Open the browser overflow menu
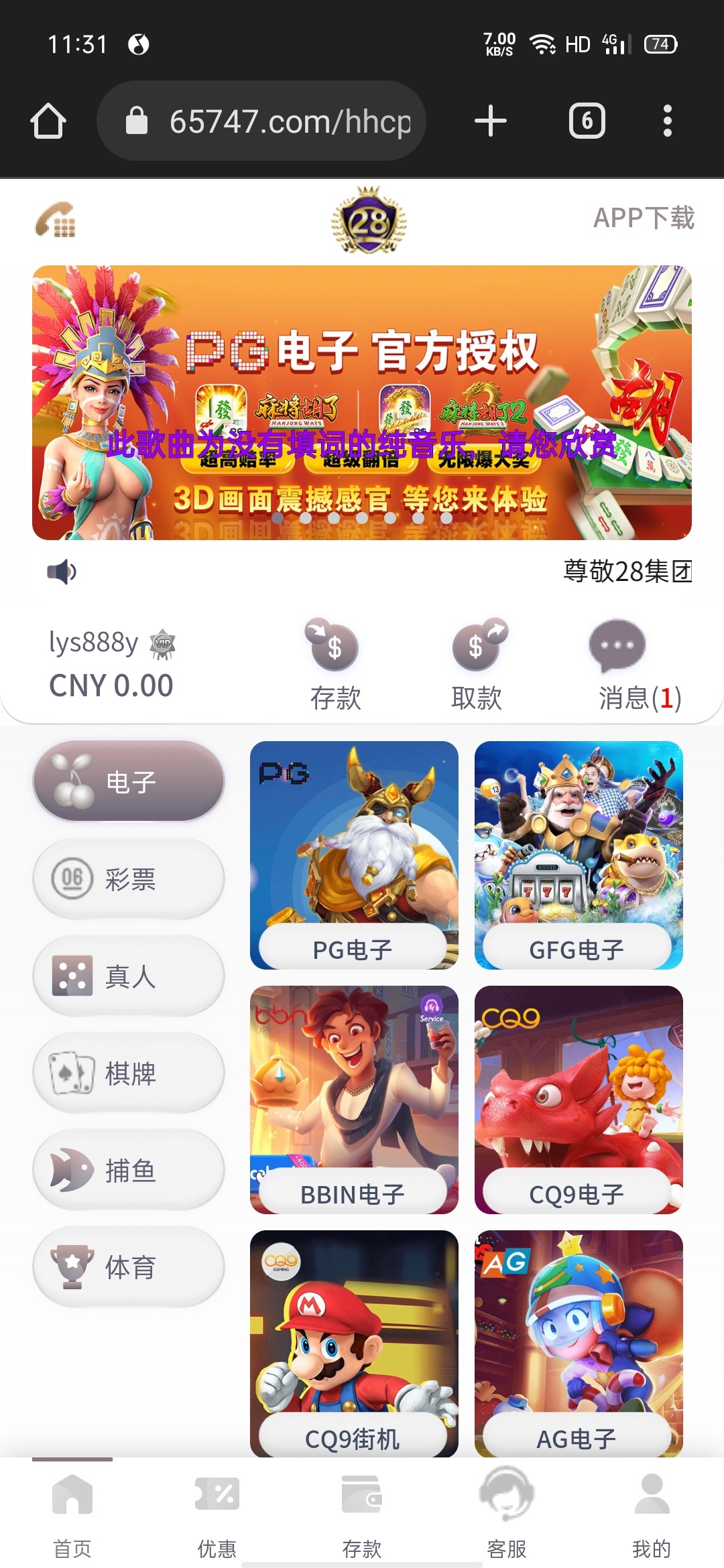The image size is (724, 1568). [x=667, y=121]
